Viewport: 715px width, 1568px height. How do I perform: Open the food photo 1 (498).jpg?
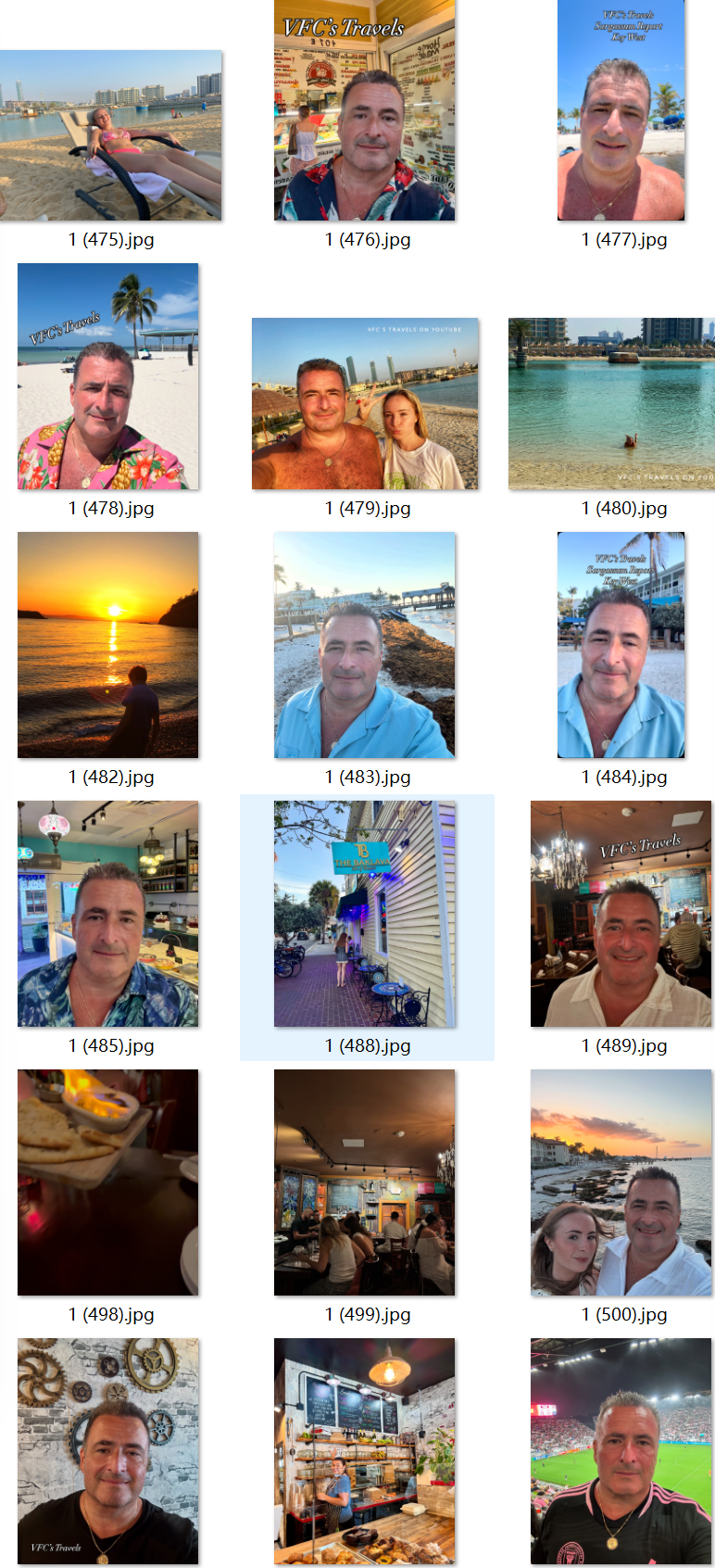click(107, 1182)
